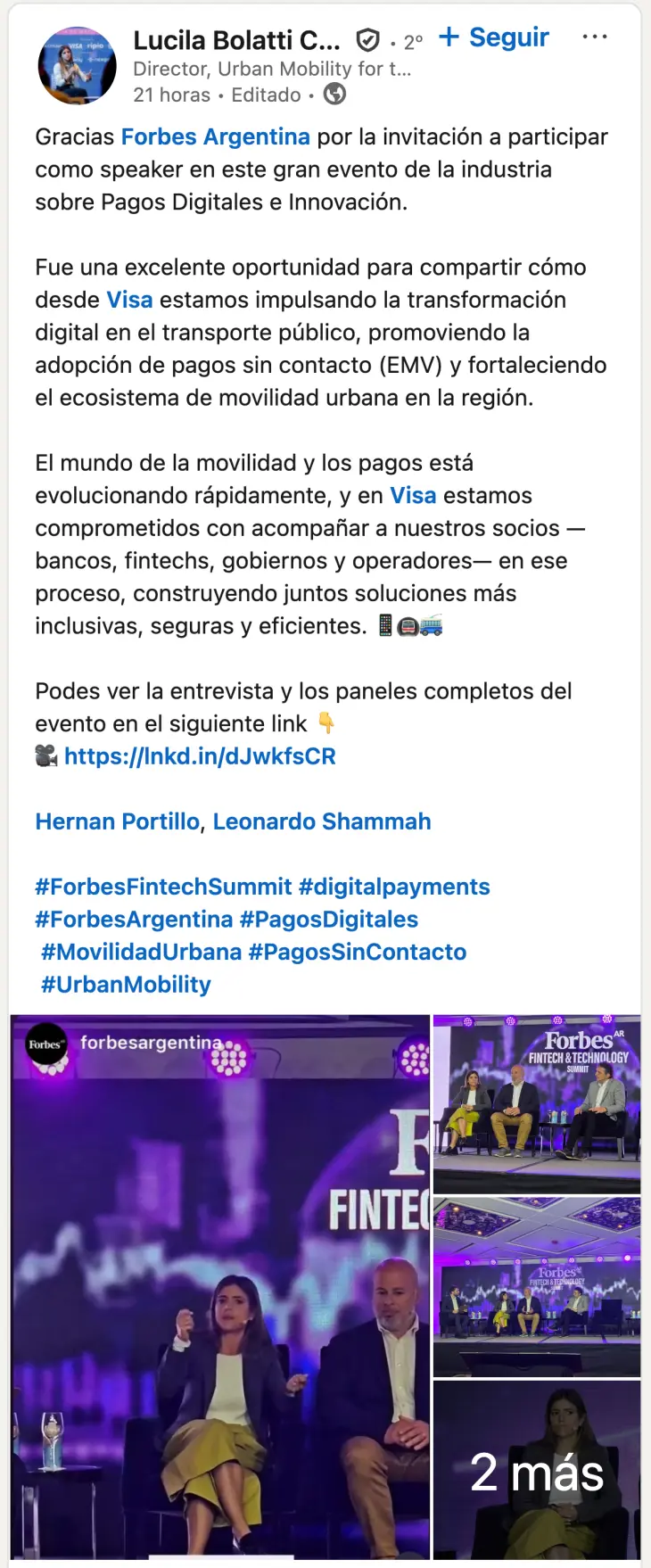Open the lnkd.in/dJwkfsCR link
This screenshot has width=651, height=1568.
(x=200, y=756)
